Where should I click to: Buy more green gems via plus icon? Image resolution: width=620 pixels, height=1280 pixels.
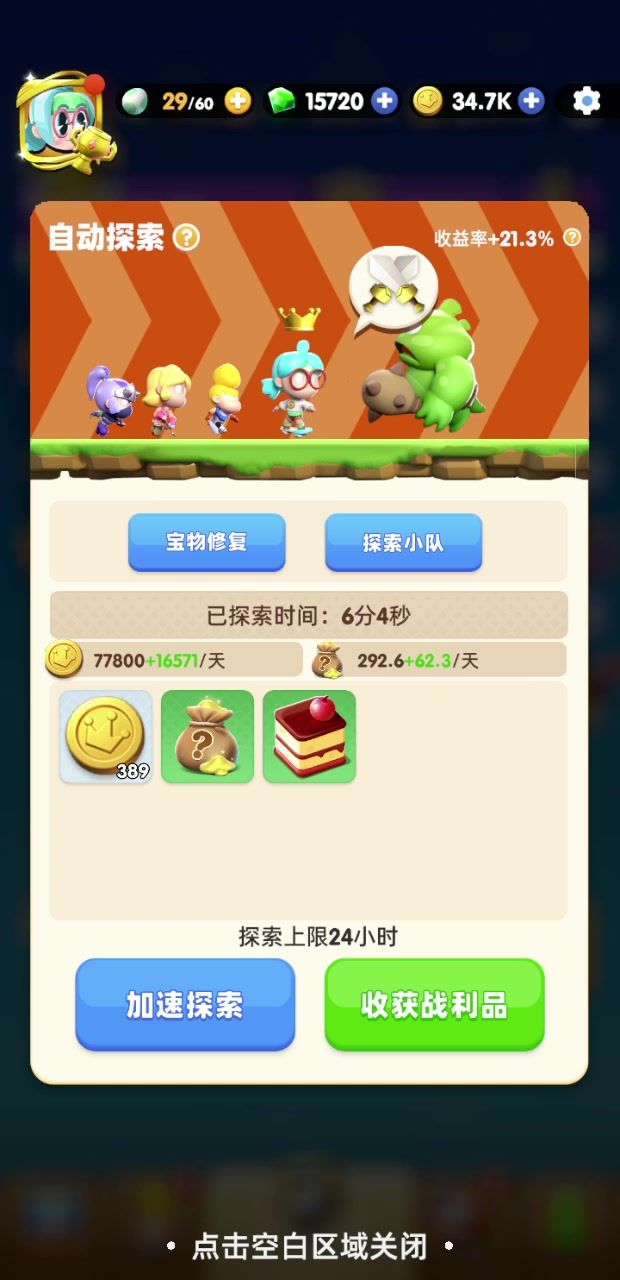tap(384, 101)
